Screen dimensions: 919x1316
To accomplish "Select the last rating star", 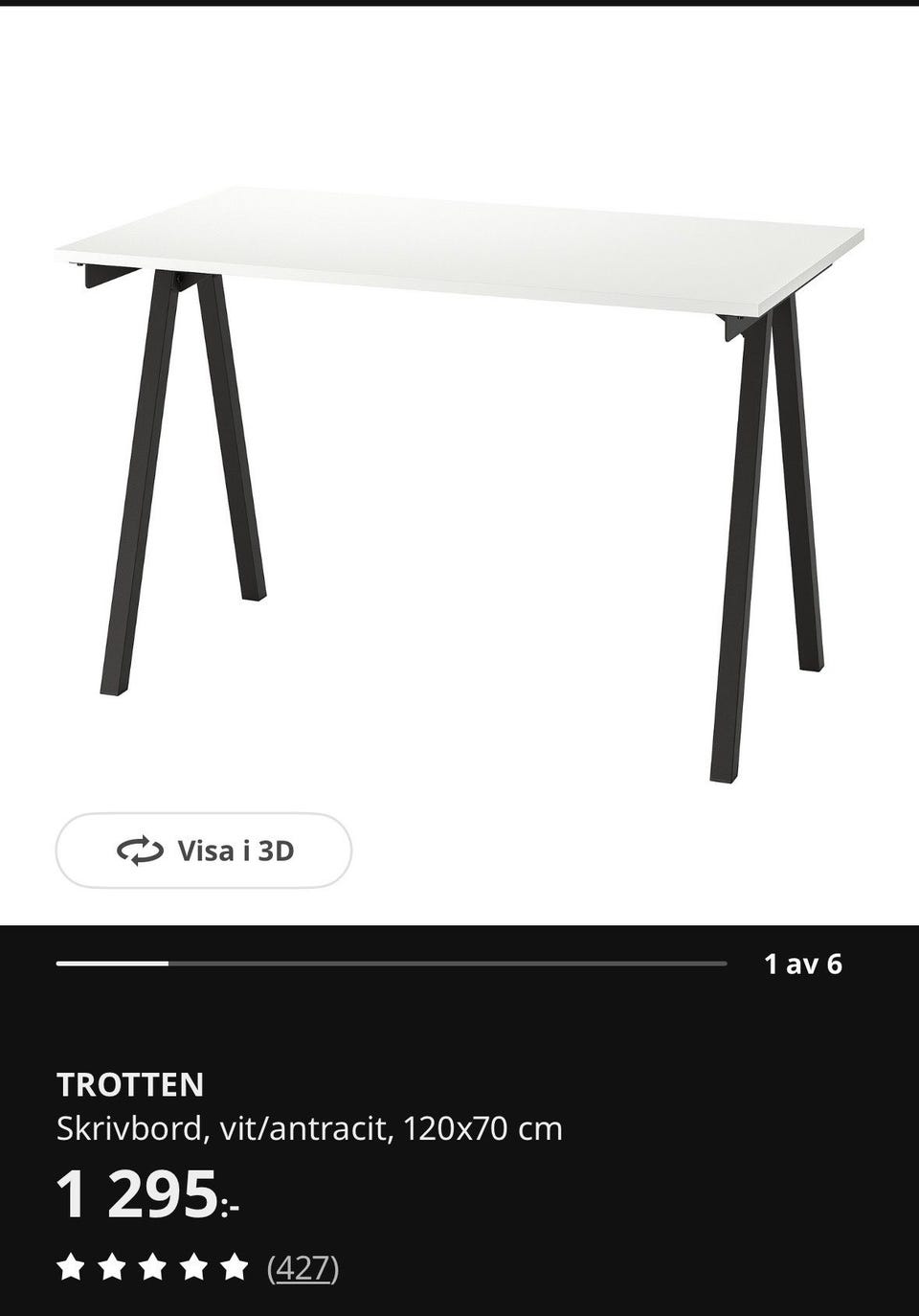I will [x=235, y=1265].
